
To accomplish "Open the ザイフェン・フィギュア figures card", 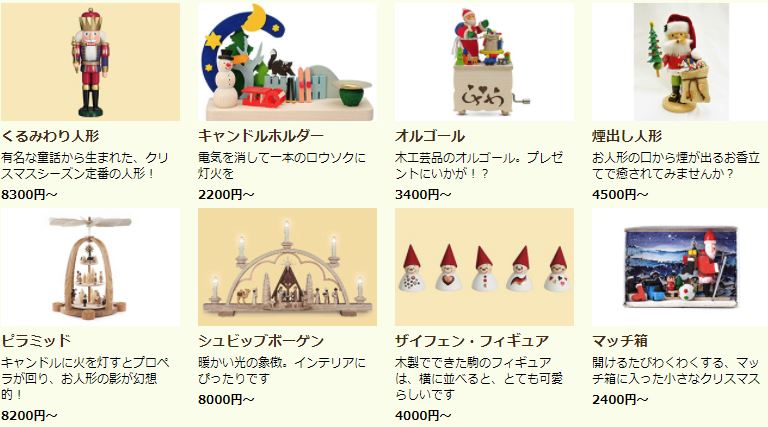I will (484, 267).
